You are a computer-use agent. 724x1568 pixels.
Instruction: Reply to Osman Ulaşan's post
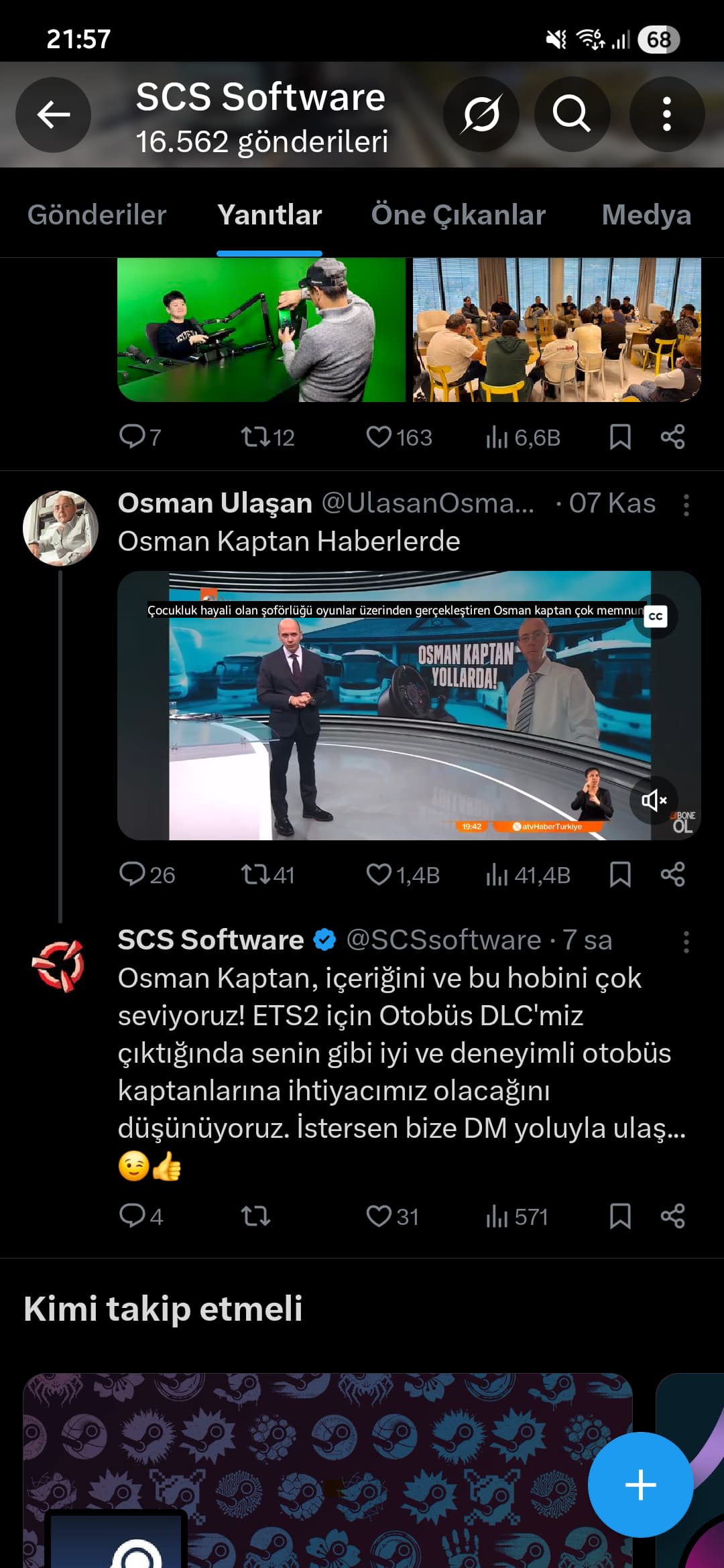(133, 874)
